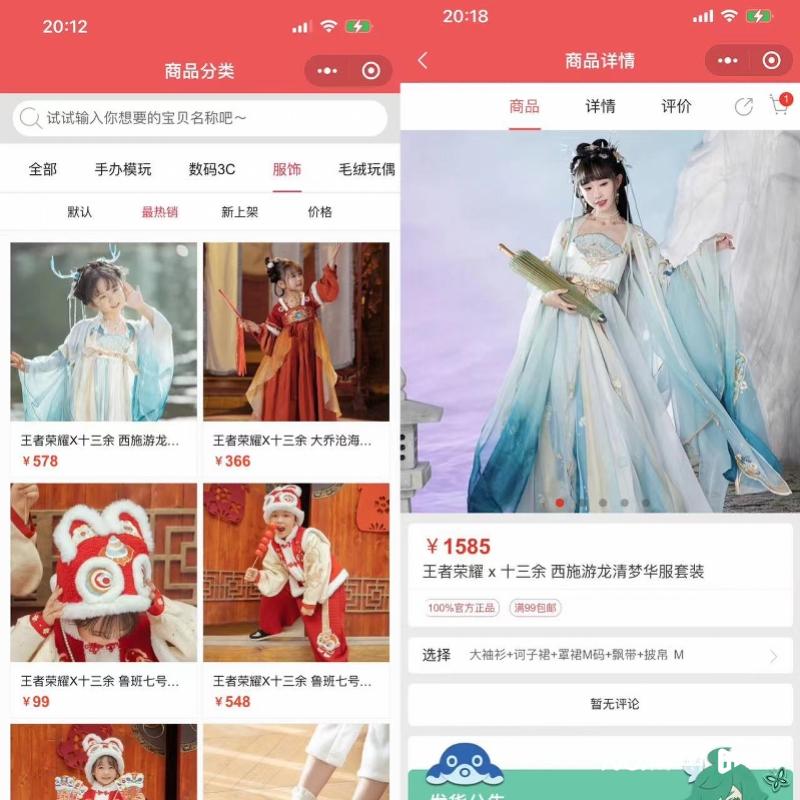
Task: Switch to the 评价 tab
Action: tap(676, 106)
